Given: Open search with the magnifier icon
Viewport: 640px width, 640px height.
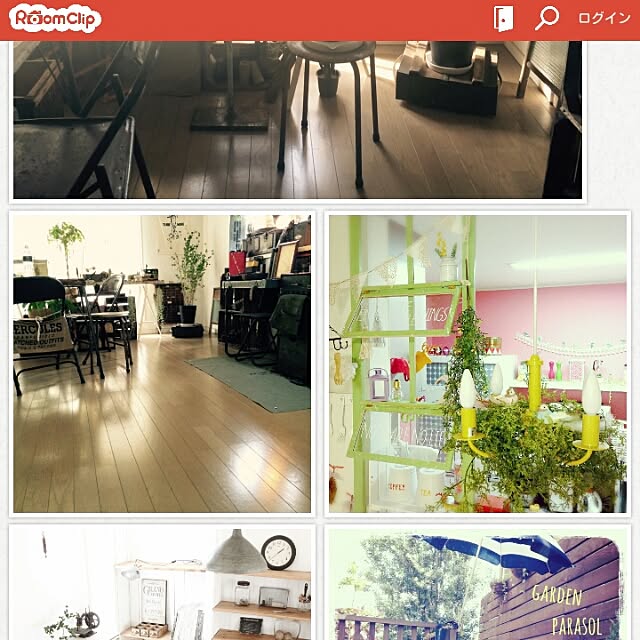Looking at the screenshot, I should [547, 18].
